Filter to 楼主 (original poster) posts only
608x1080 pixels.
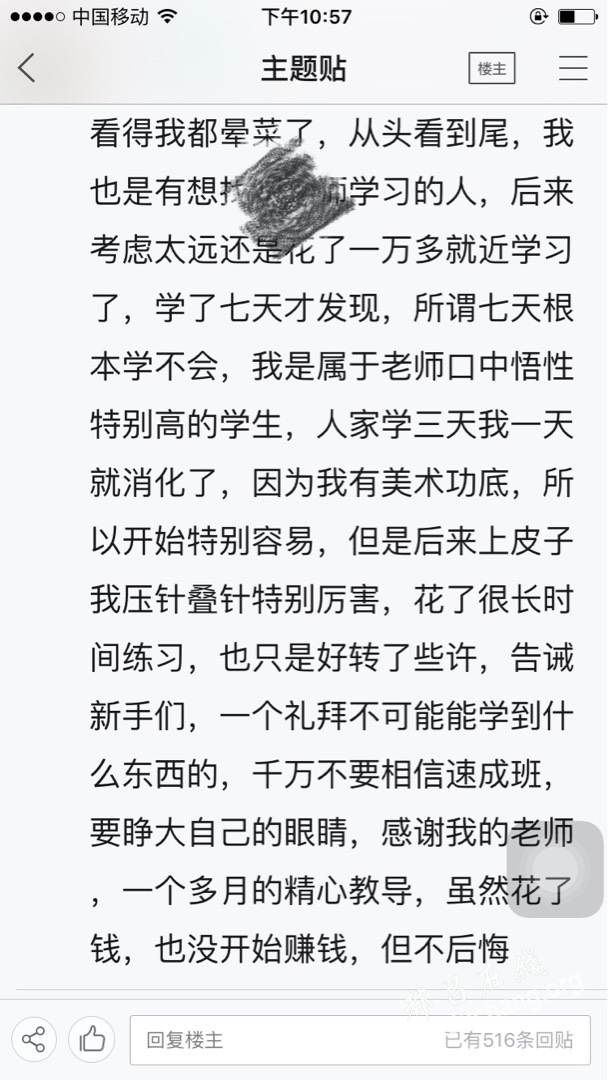pyautogui.click(x=491, y=69)
